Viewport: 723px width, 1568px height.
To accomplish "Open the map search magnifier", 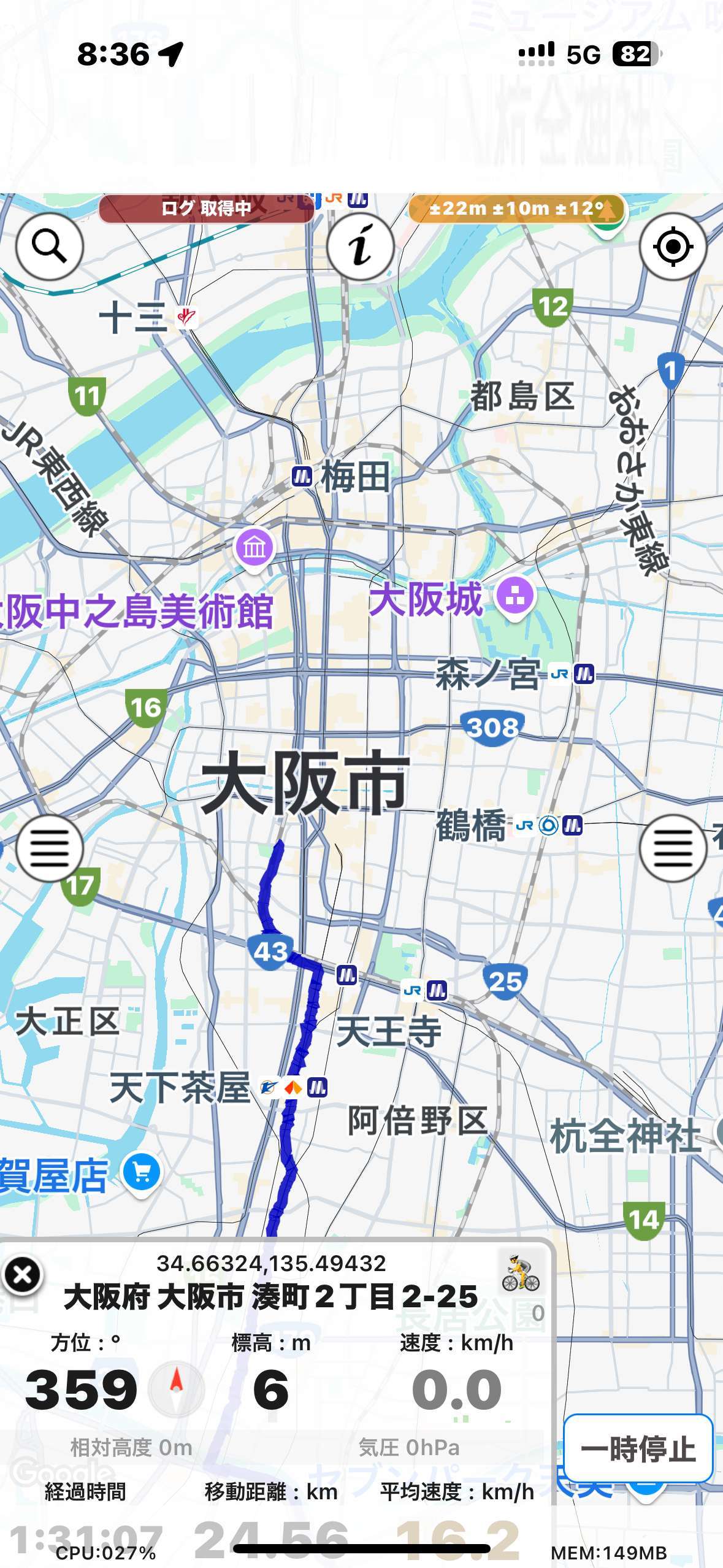I will point(49,247).
